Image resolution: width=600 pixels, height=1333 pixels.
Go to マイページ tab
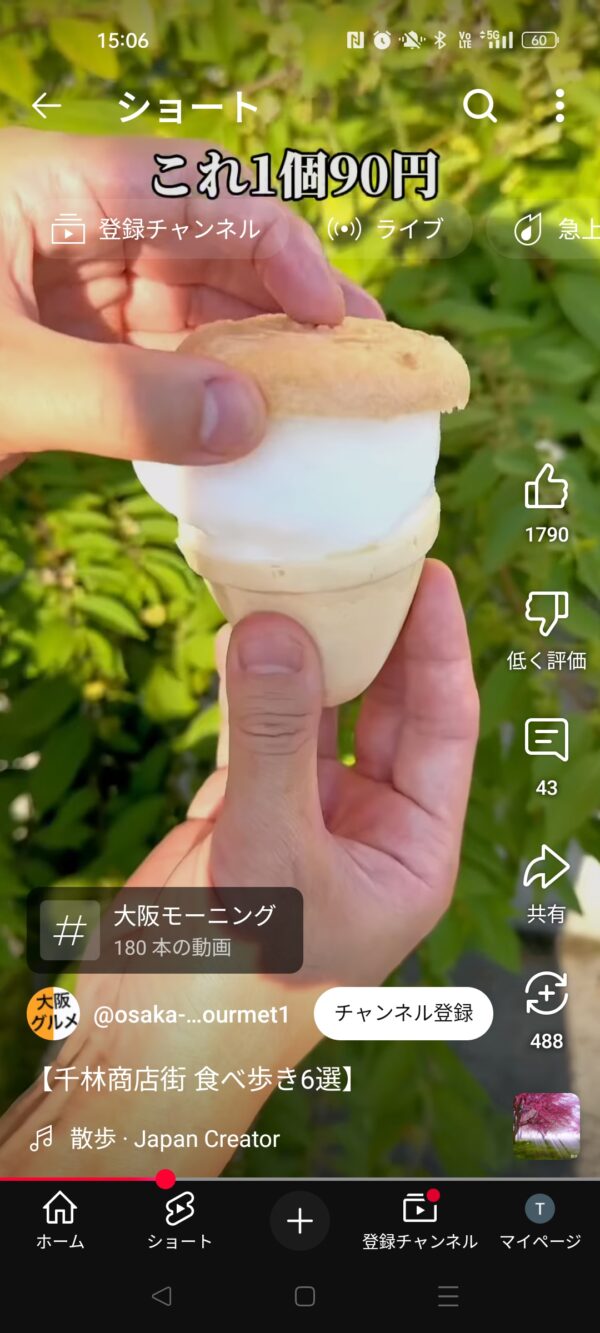540,1220
